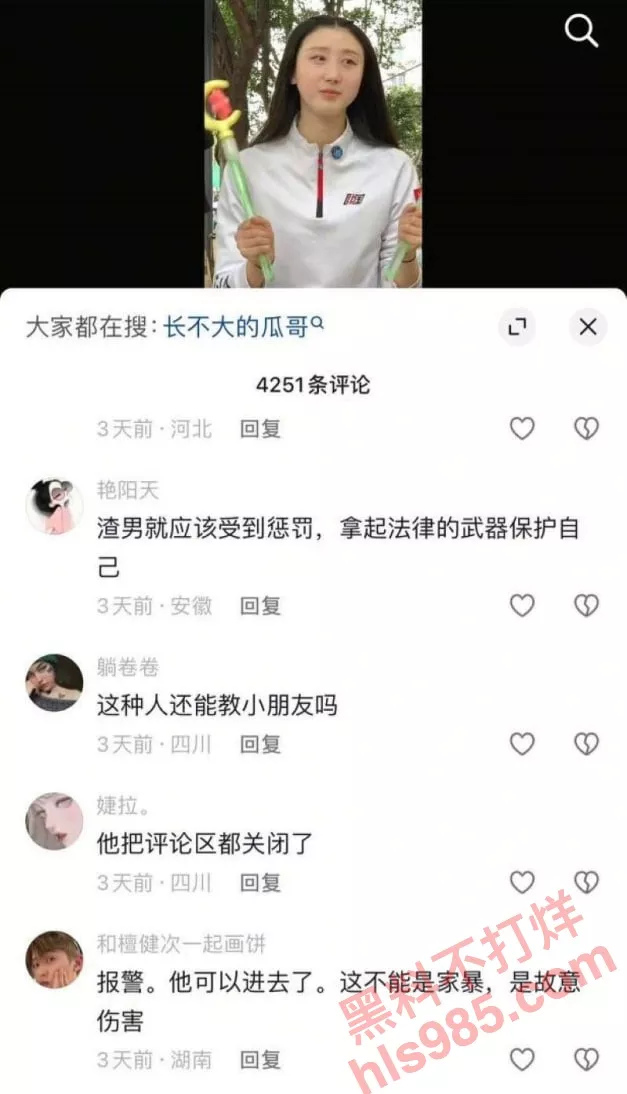Image resolution: width=627 pixels, height=1094 pixels.
Task: Reply to 躺卷卷's comment
Action: point(260,745)
